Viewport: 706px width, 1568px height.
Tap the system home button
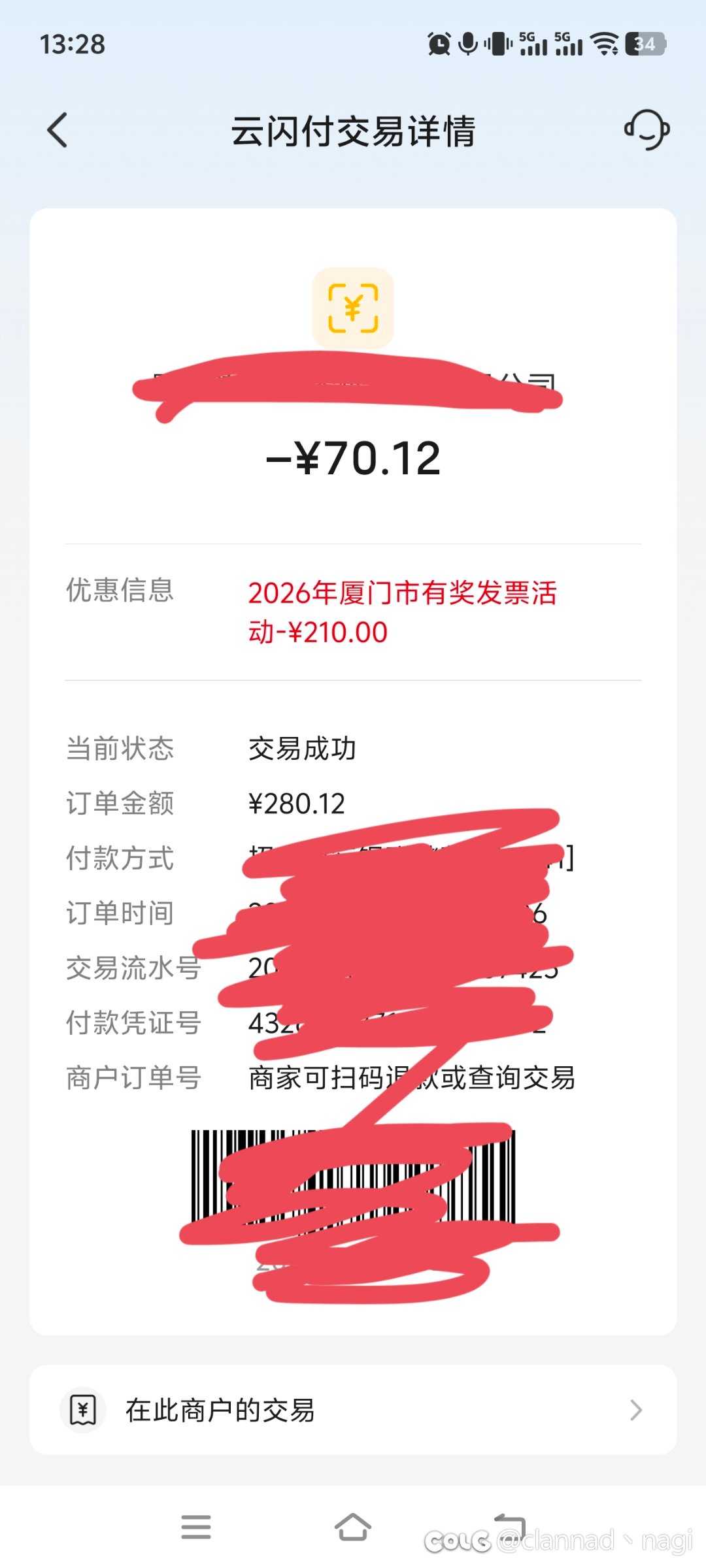tap(353, 1527)
